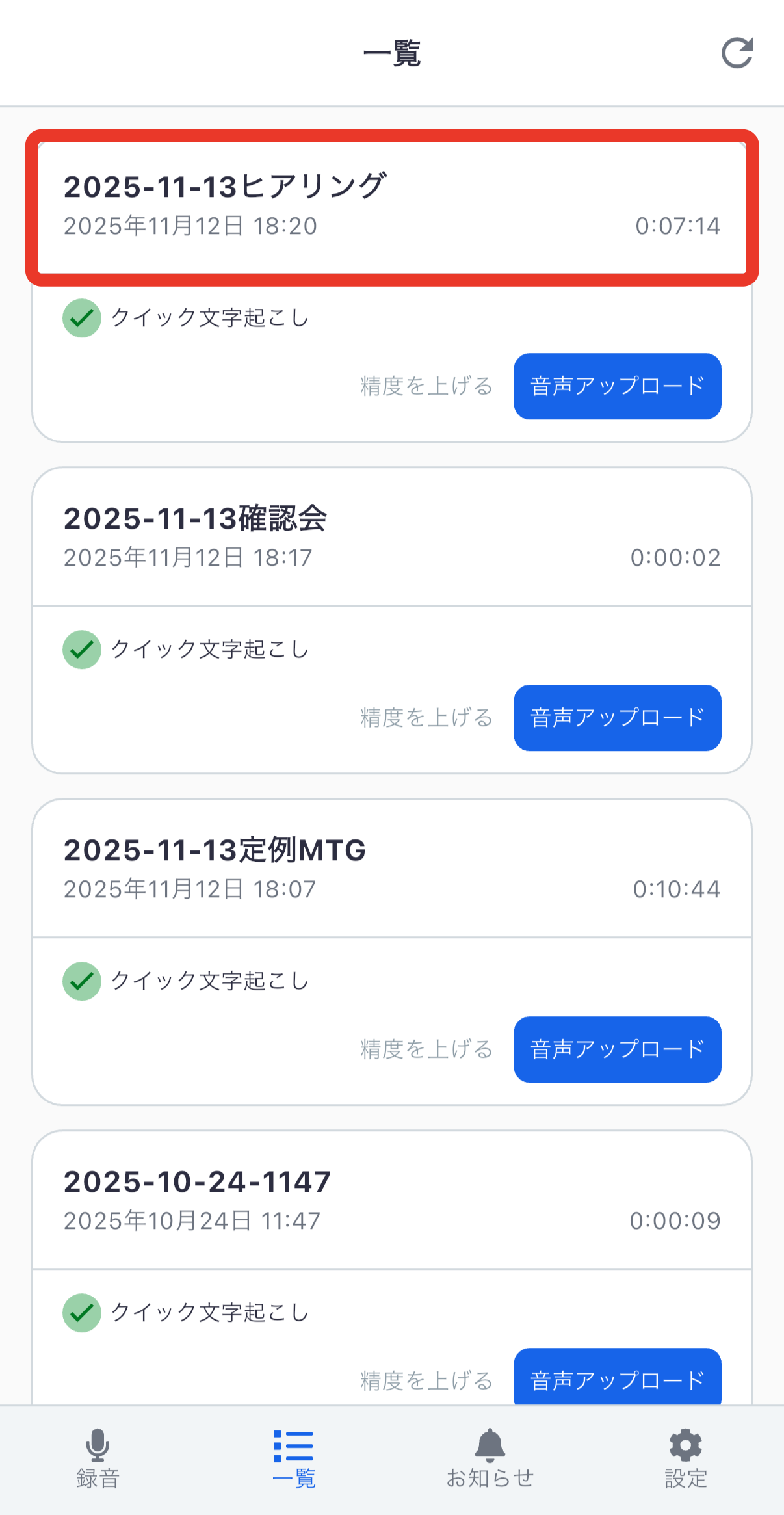Open the 設定 tab
Viewport: 784px width, 1515px height.
(x=686, y=1459)
